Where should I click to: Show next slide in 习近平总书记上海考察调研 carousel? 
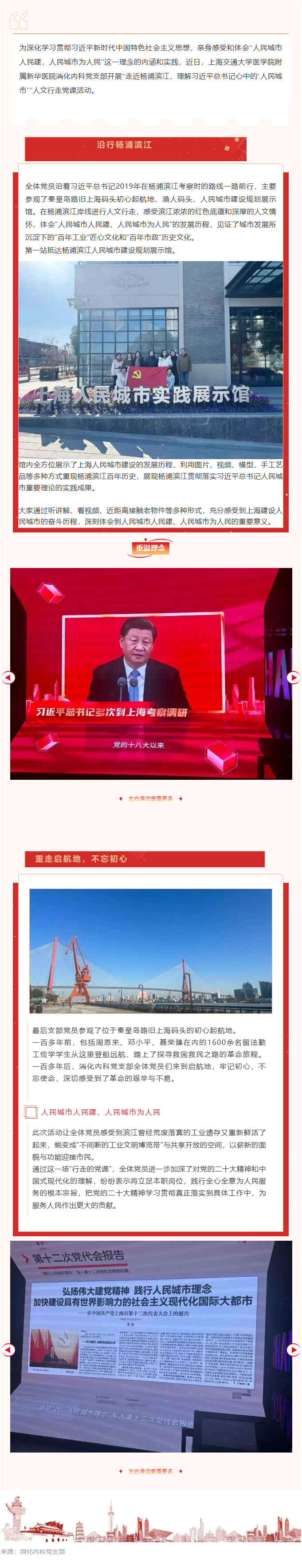[293, 677]
